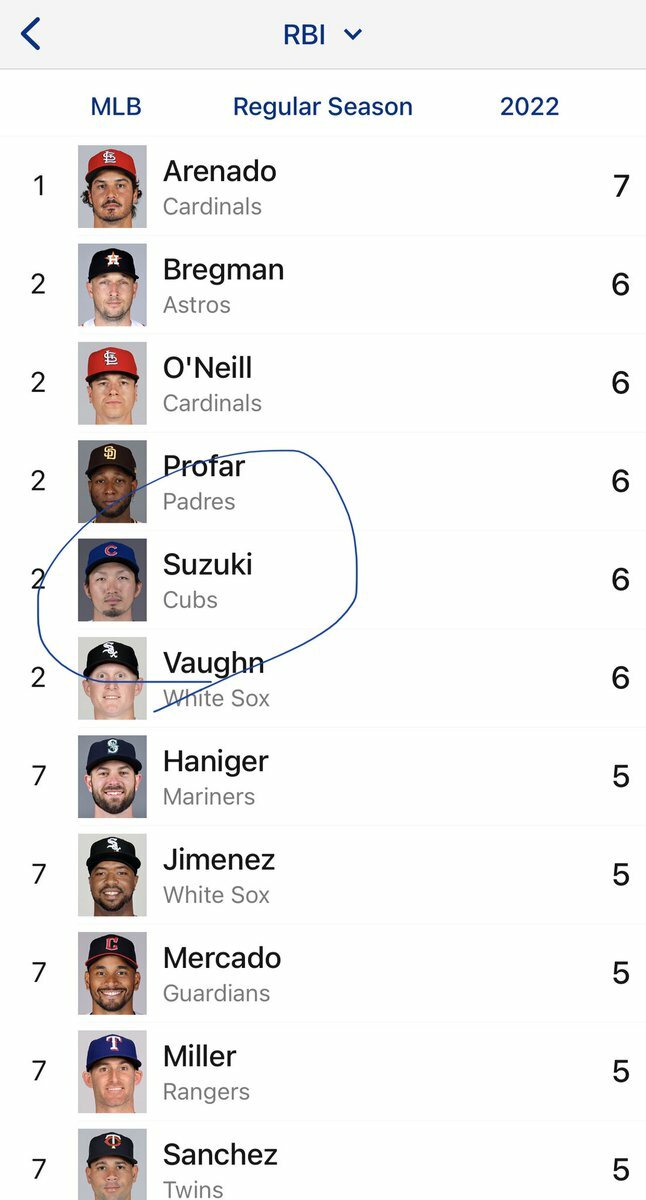View Mercado of the Guardians
646x1200 pixels.
pyautogui.click(x=323, y=973)
